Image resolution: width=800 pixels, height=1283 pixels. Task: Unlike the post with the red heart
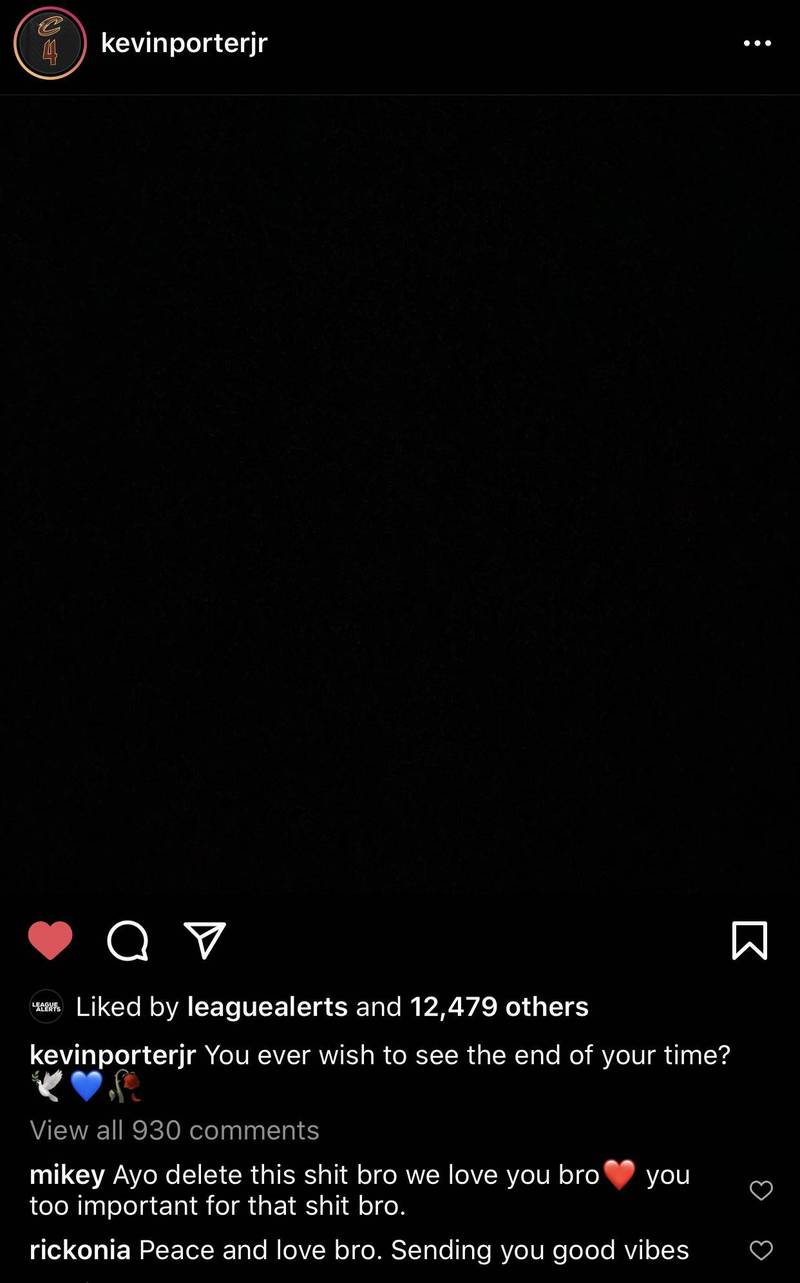click(x=50, y=940)
